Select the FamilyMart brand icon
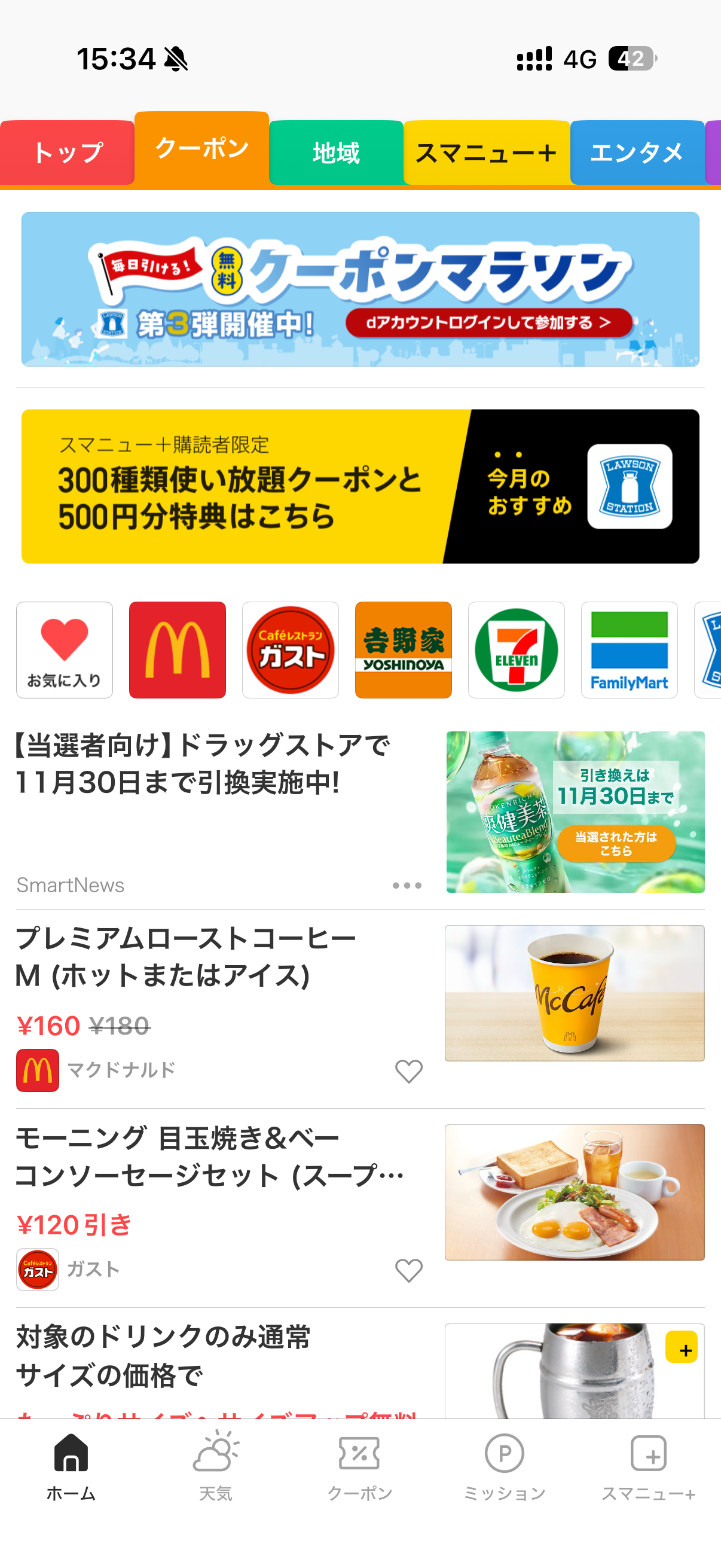This screenshot has width=721, height=1568. click(628, 649)
